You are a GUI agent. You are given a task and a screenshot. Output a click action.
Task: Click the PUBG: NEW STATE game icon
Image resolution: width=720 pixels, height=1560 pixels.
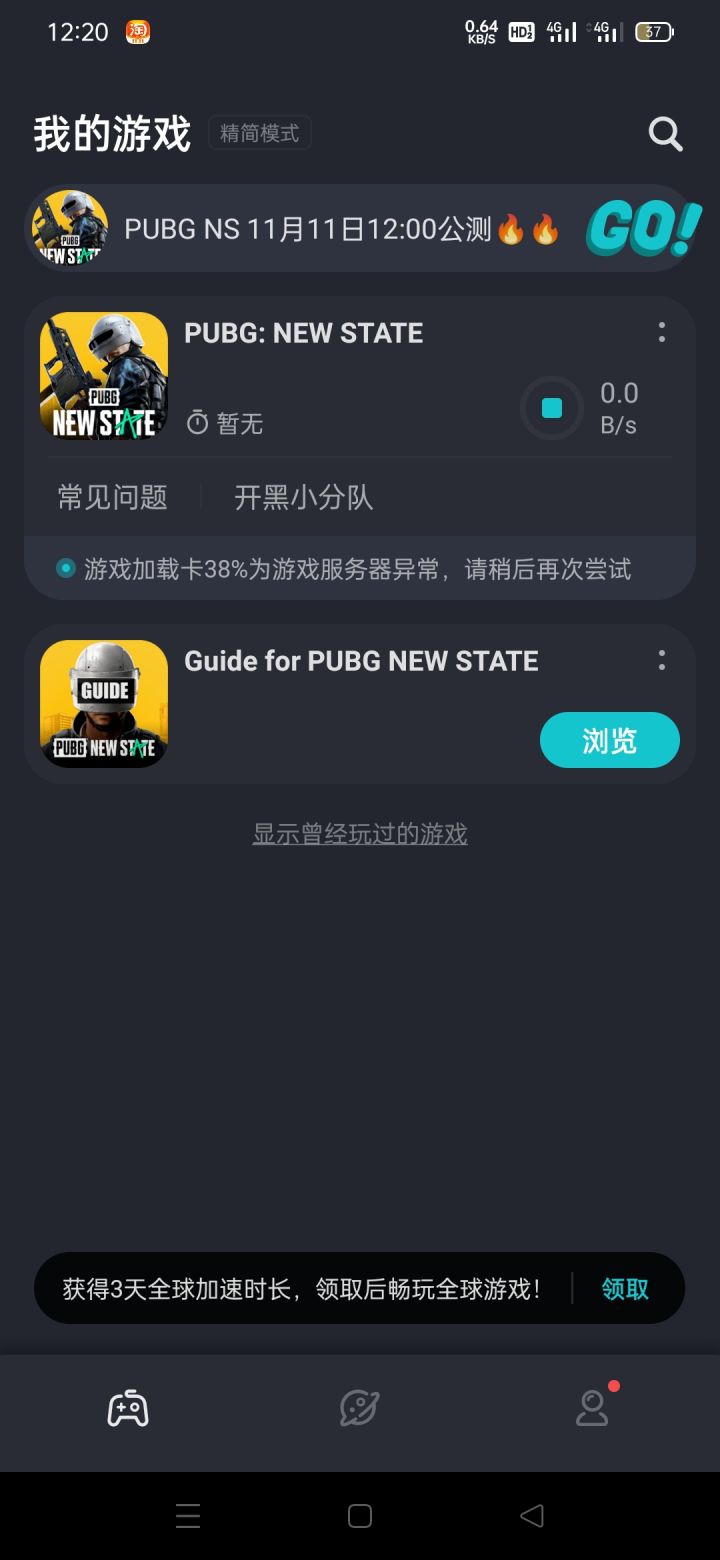(103, 376)
